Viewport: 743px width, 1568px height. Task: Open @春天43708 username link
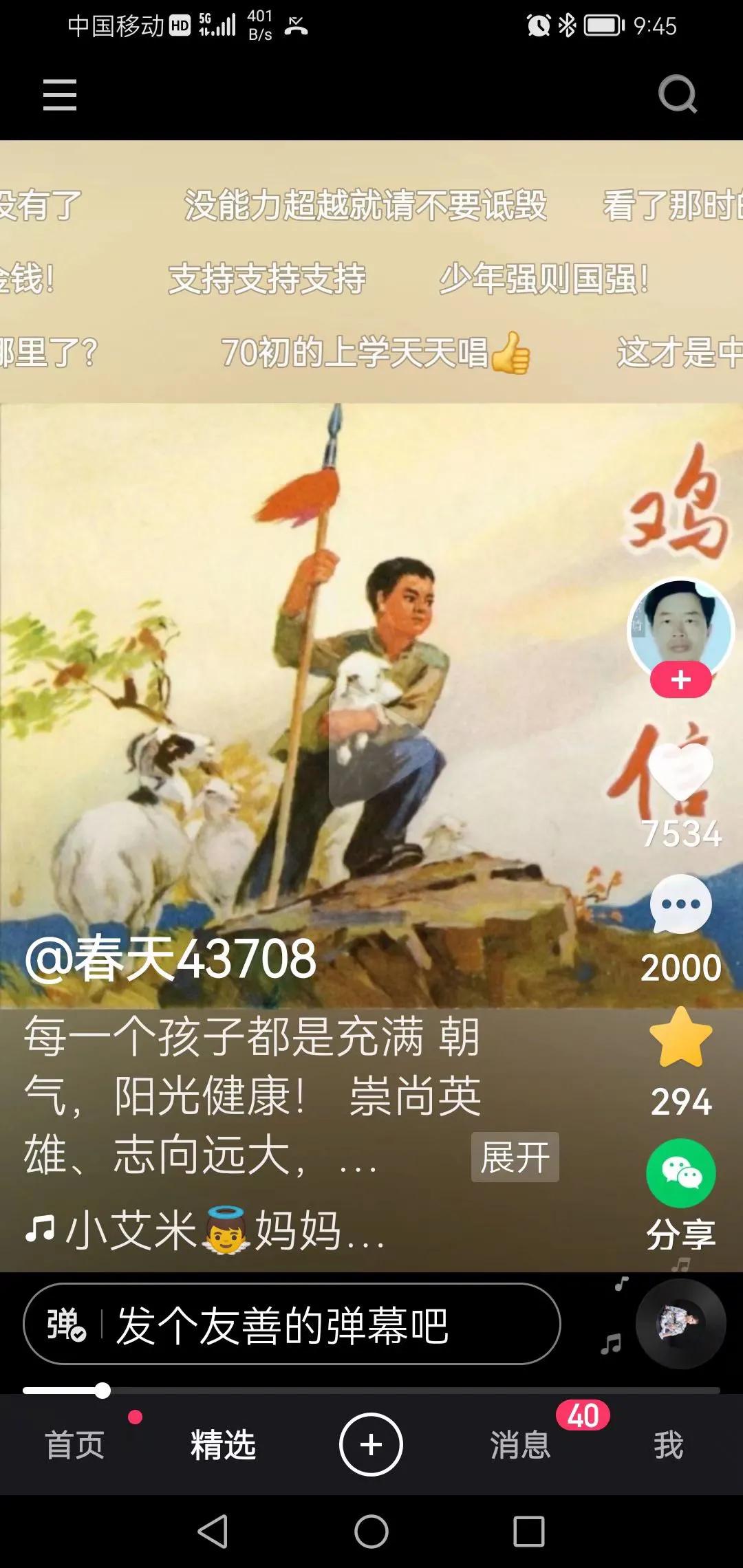point(171,959)
